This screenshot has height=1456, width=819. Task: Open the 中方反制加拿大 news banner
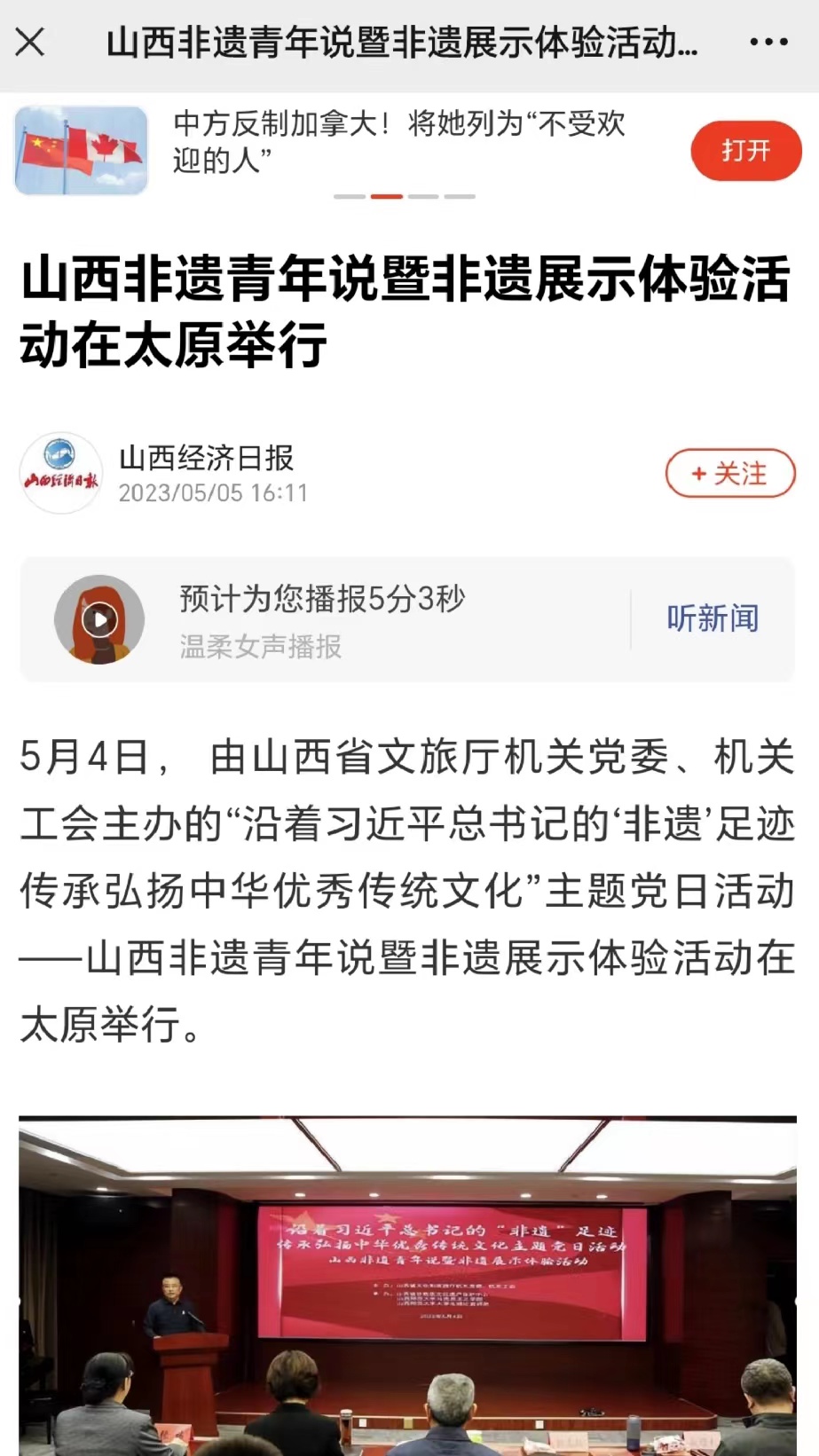[399, 142]
